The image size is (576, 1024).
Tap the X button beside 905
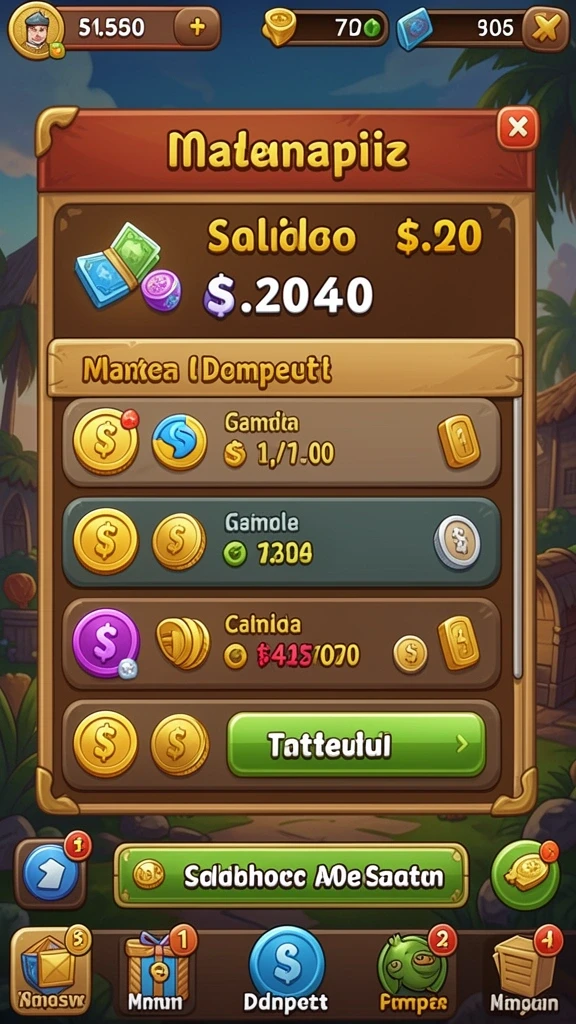pos(546,28)
